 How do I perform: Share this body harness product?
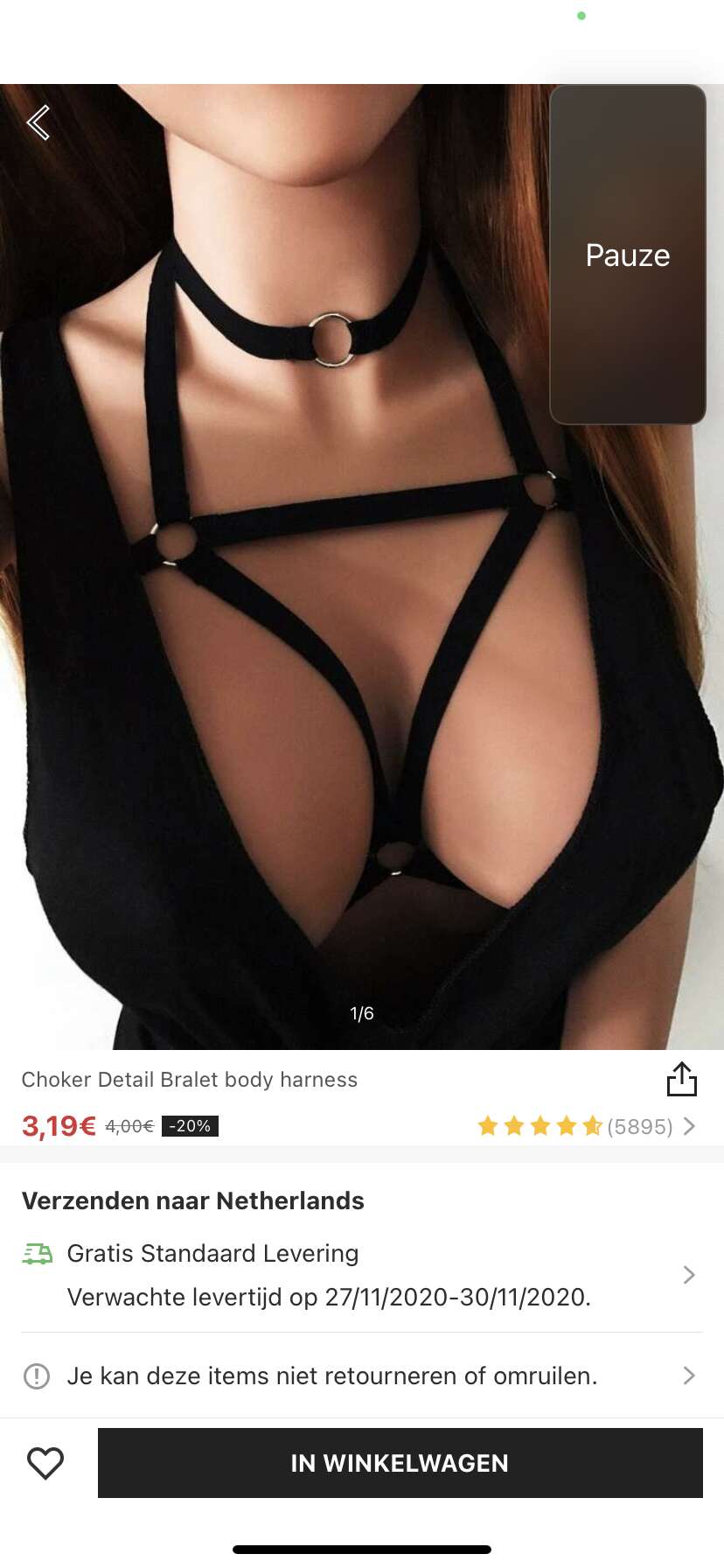point(681,1079)
